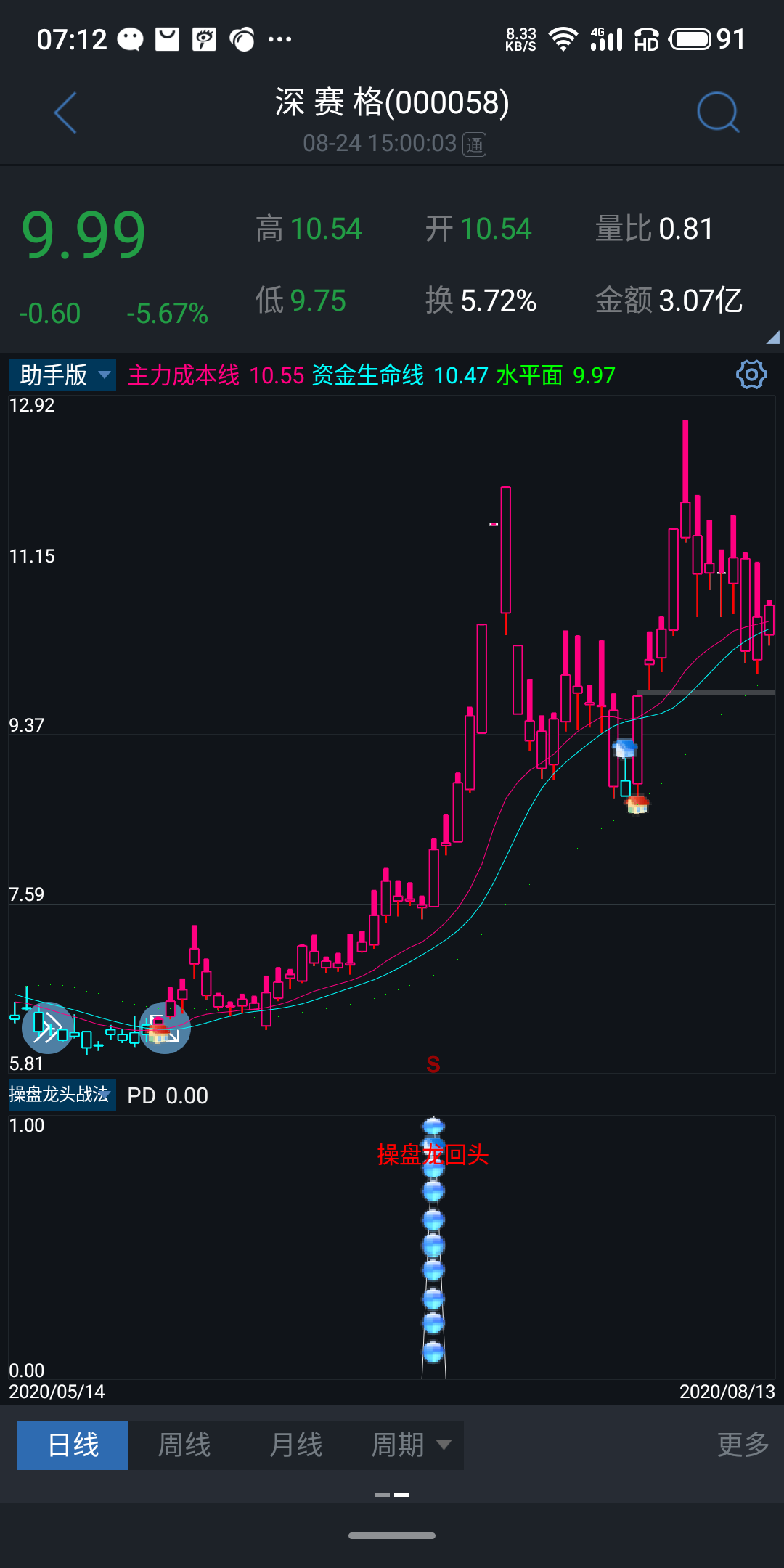Switch to the 月线 monthly chart
784x1568 pixels.
click(296, 1445)
